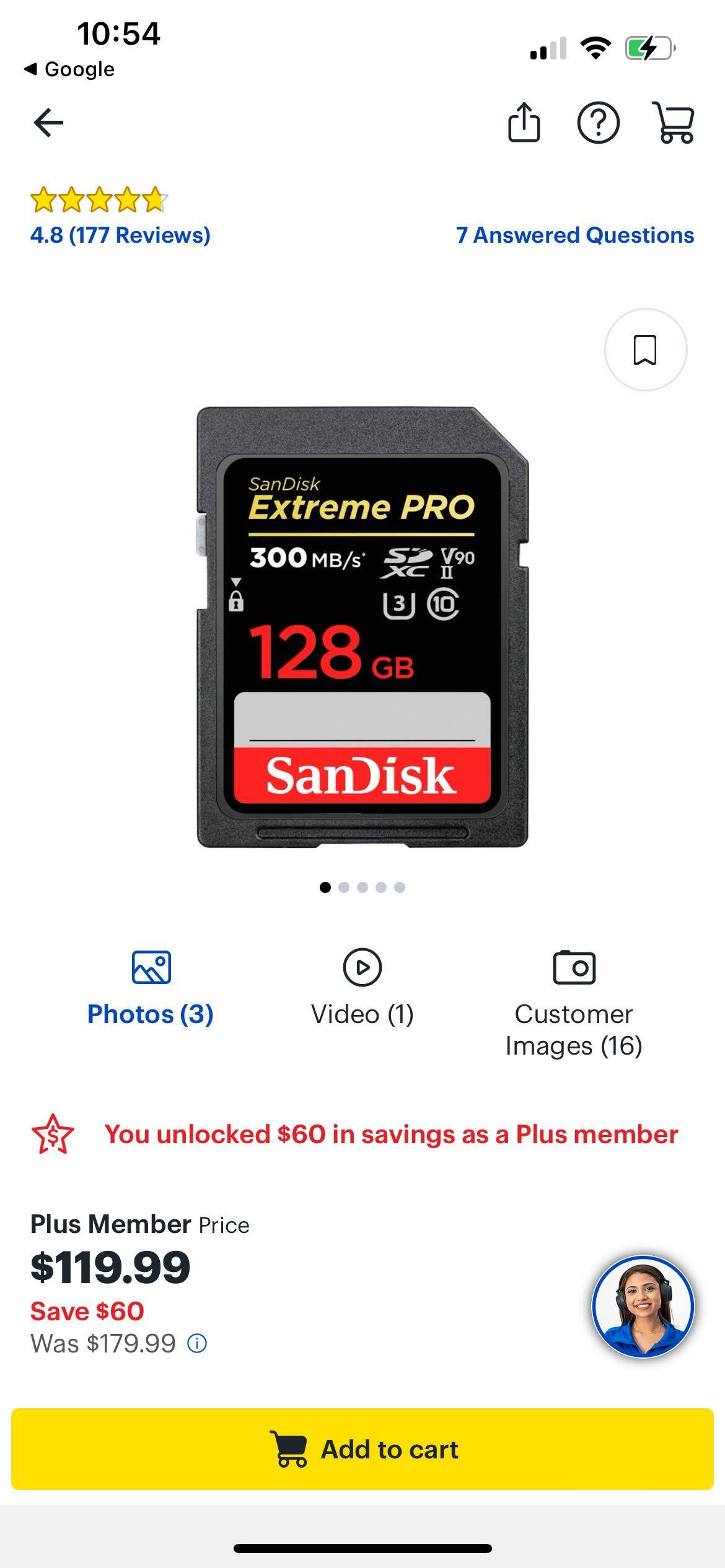Open the help question mark icon
This screenshot has width=725, height=1568.
pos(598,123)
